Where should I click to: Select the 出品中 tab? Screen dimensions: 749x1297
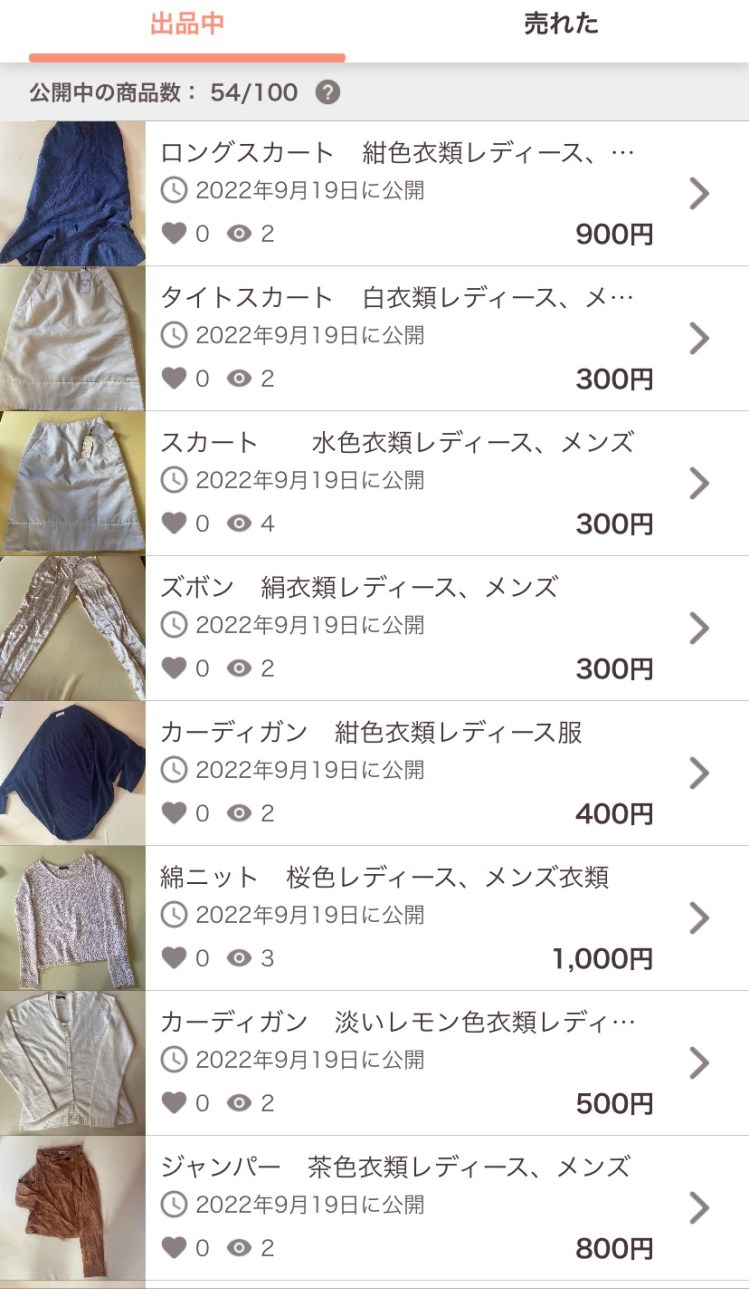click(x=187, y=25)
